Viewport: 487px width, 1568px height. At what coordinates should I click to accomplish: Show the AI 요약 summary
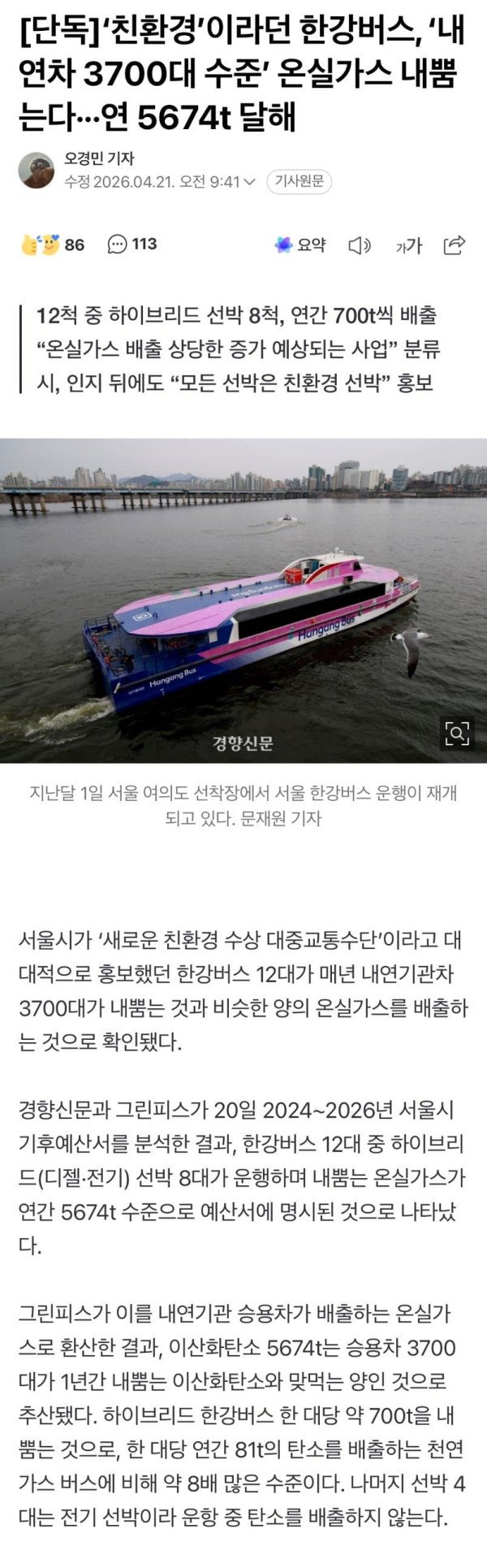(x=300, y=245)
